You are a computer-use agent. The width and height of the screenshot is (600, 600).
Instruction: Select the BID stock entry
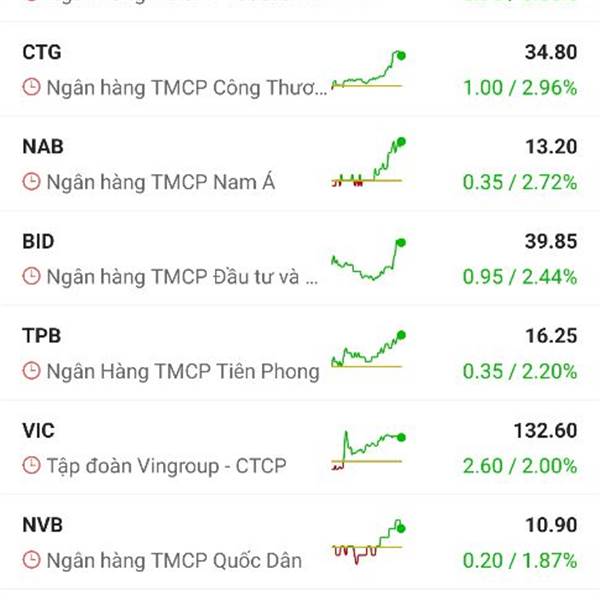(300, 259)
